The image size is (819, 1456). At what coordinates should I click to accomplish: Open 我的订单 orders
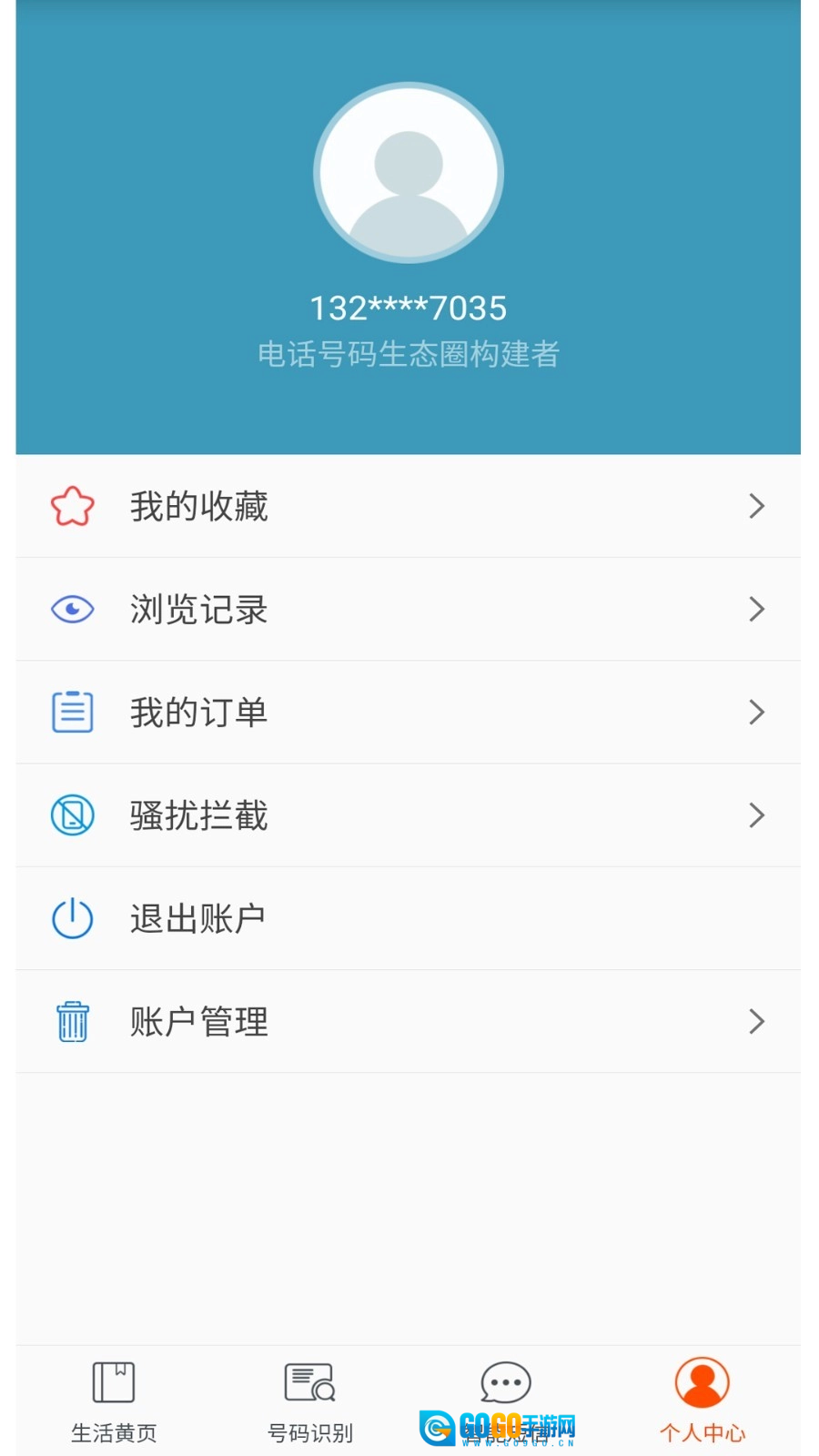coord(408,712)
